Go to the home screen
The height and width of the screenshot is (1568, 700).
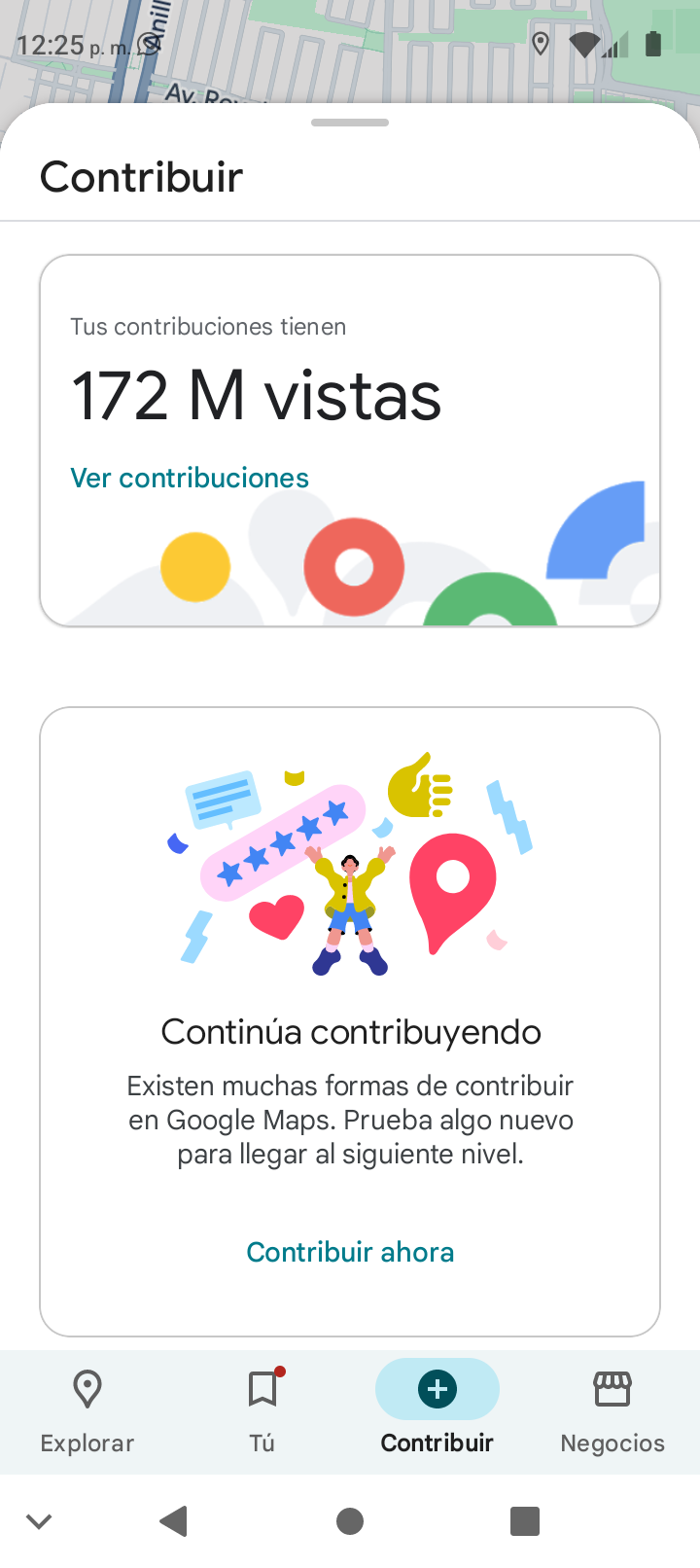(350, 1520)
